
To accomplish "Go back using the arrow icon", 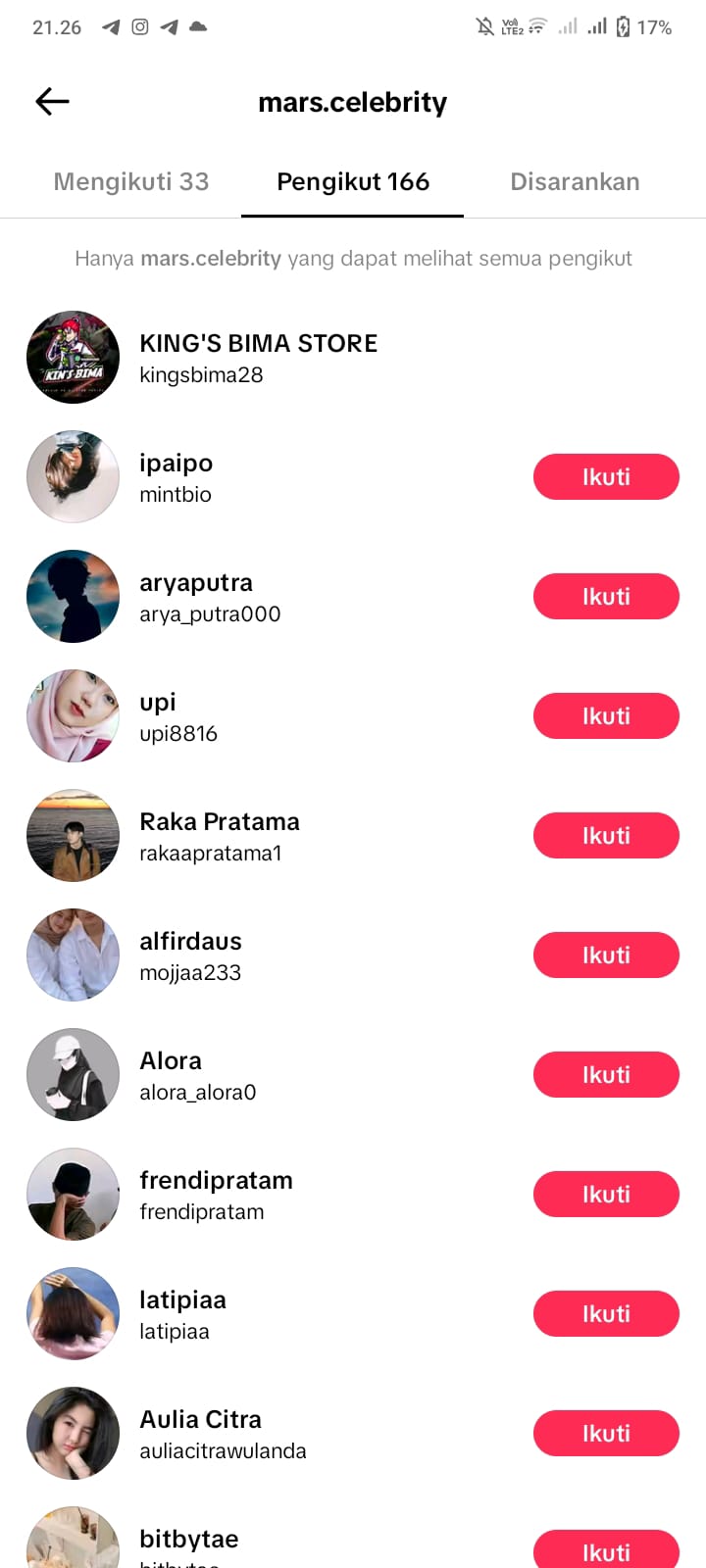I will coord(52,101).
